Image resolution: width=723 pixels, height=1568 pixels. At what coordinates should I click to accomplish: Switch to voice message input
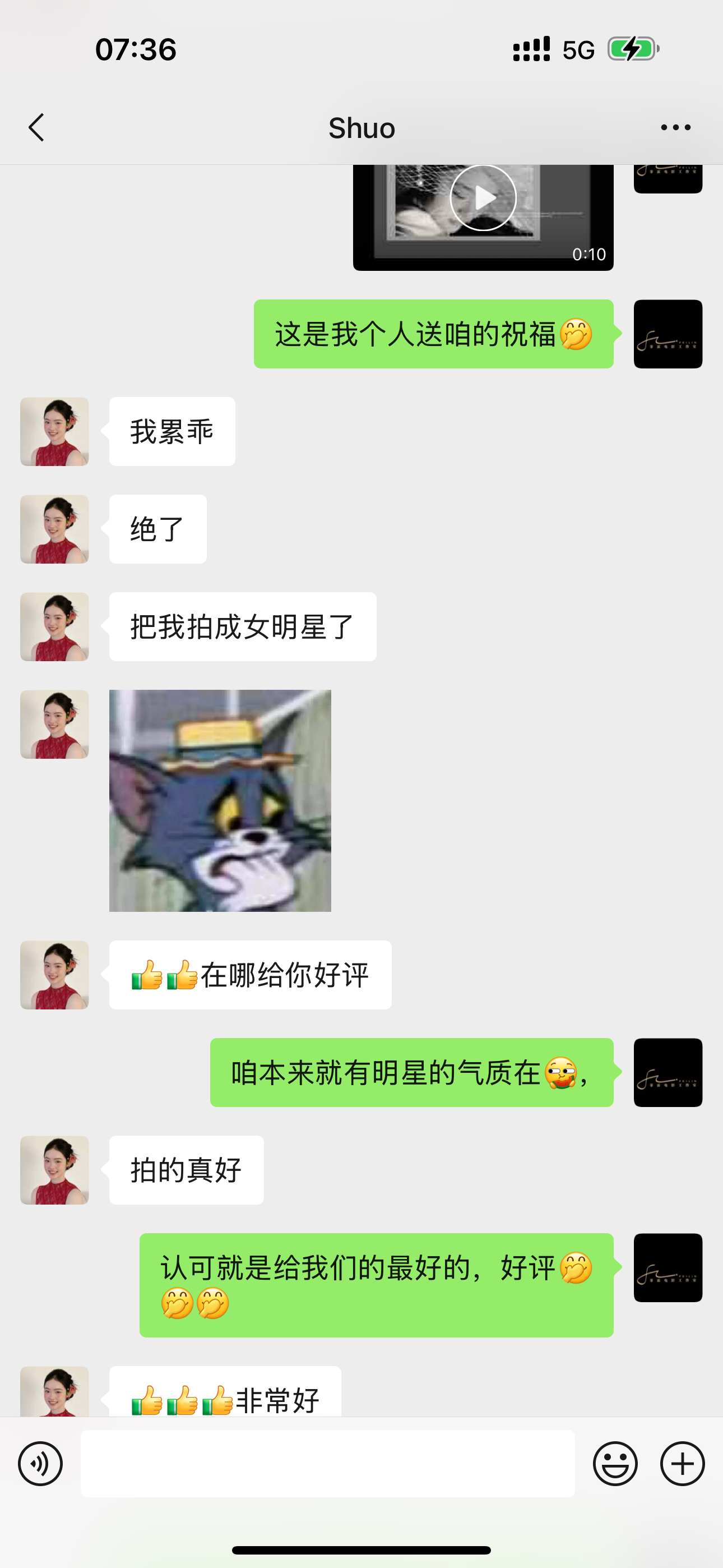tap(40, 1463)
